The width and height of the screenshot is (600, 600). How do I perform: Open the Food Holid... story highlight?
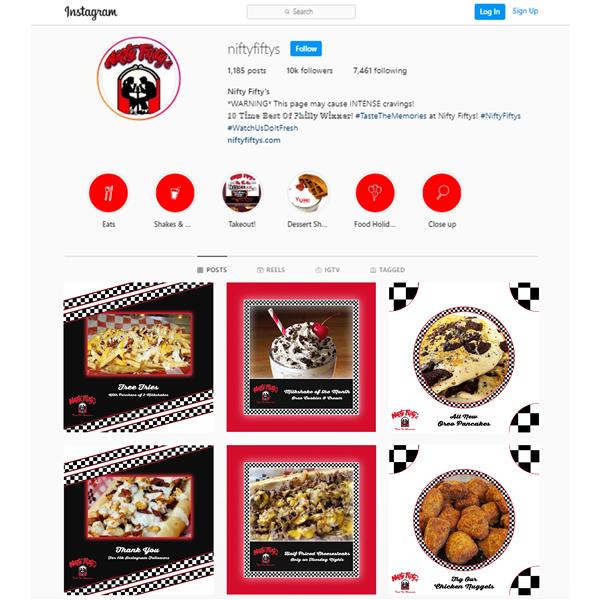[x=375, y=191]
